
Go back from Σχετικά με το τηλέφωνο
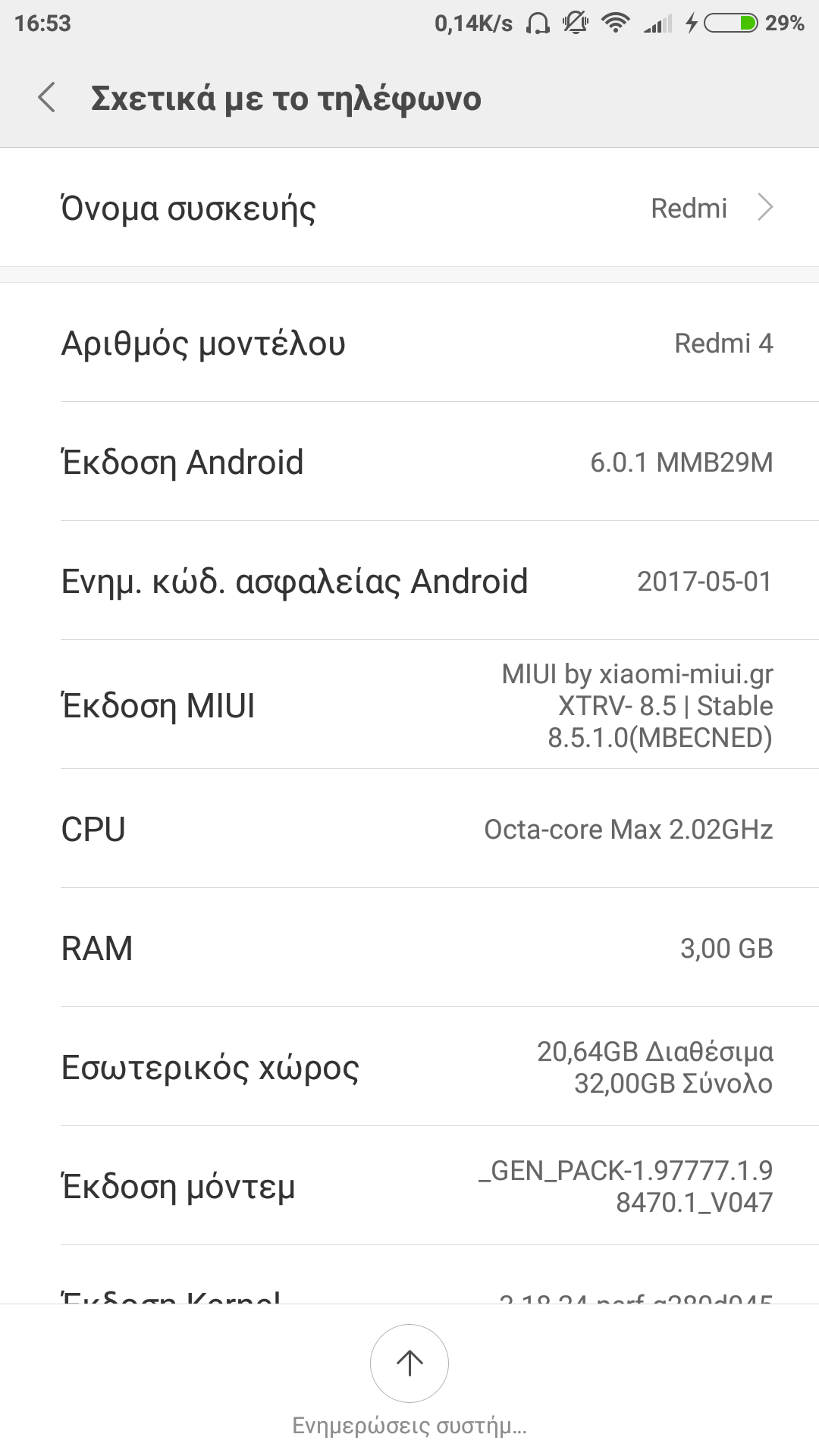click(x=47, y=98)
